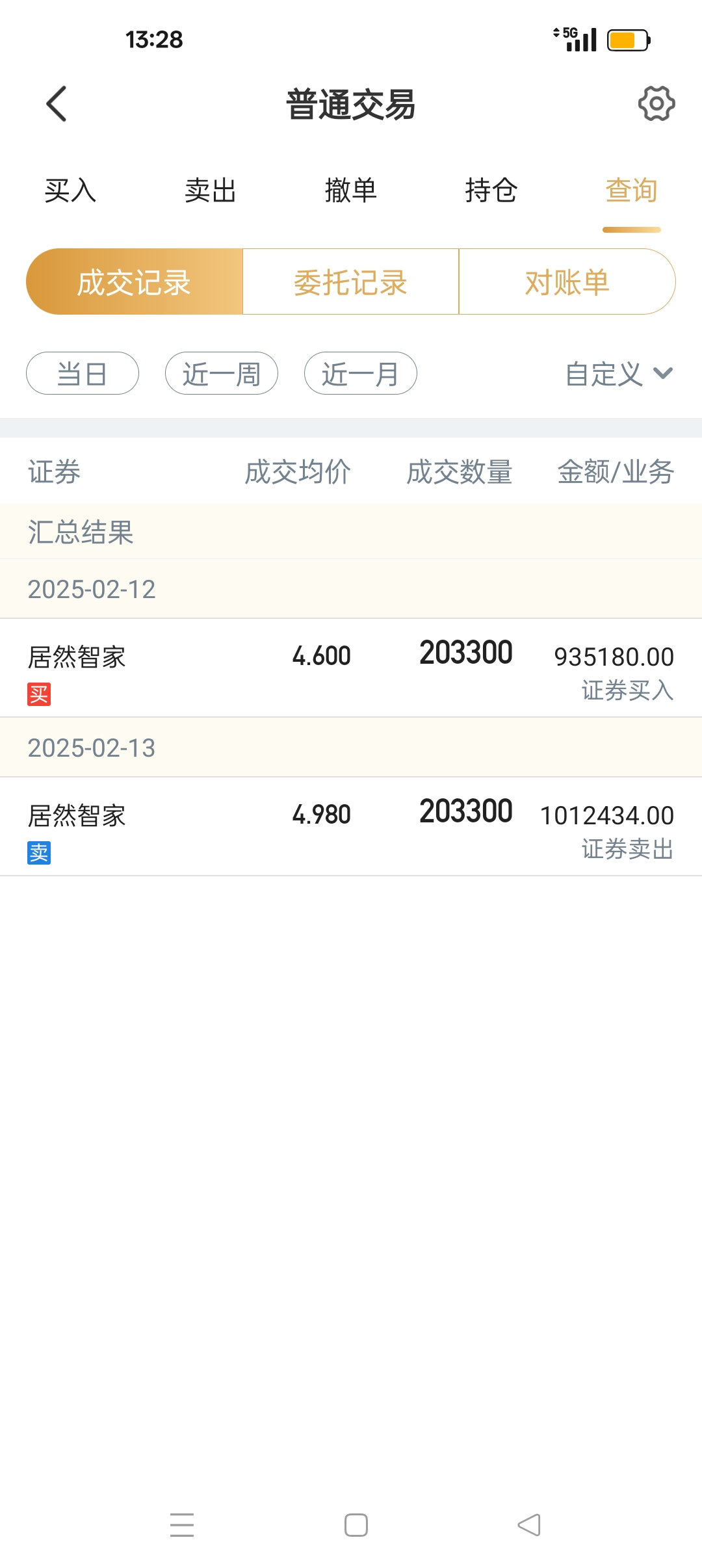
Task: Switch to the 买入 tab
Action: (70, 191)
